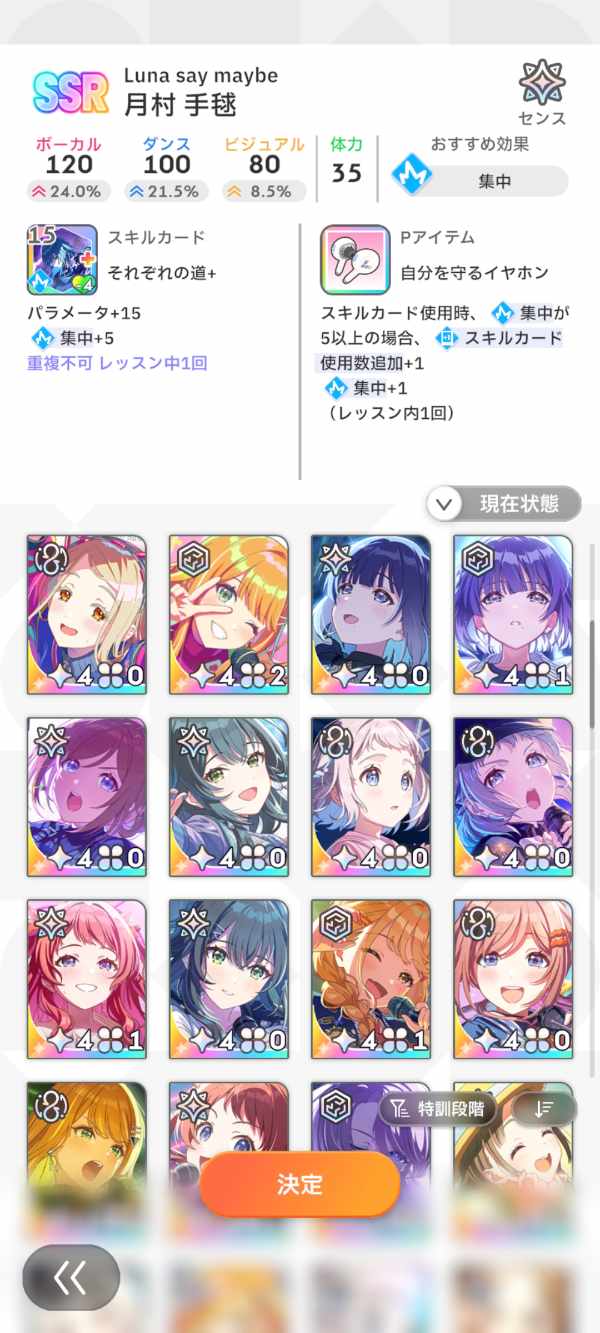This screenshot has width=600, height=1333.
Task: Choose the purple-haired idol card in the first row
Action: coord(513,613)
